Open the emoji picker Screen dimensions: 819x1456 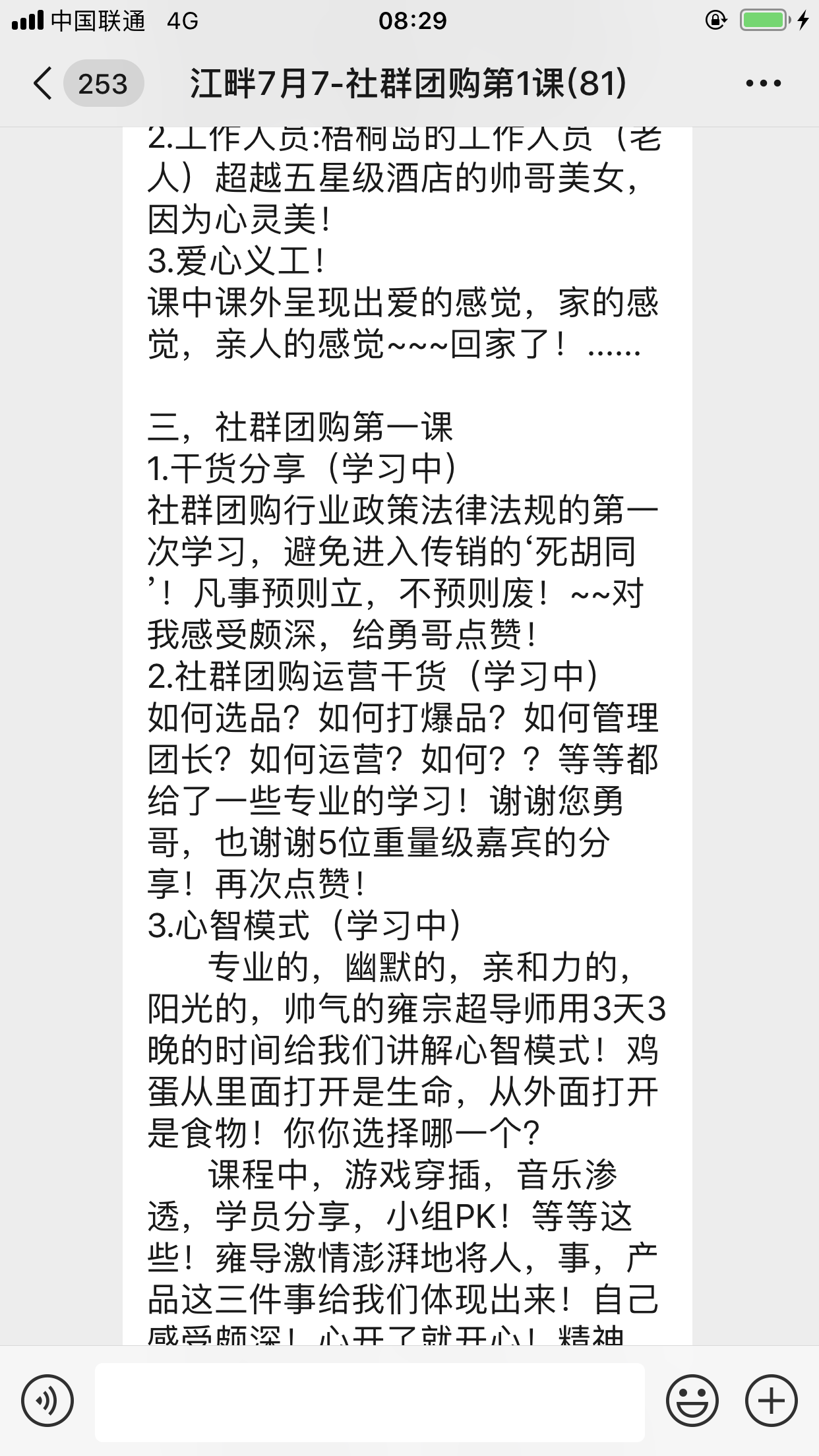[x=692, y=1401]
